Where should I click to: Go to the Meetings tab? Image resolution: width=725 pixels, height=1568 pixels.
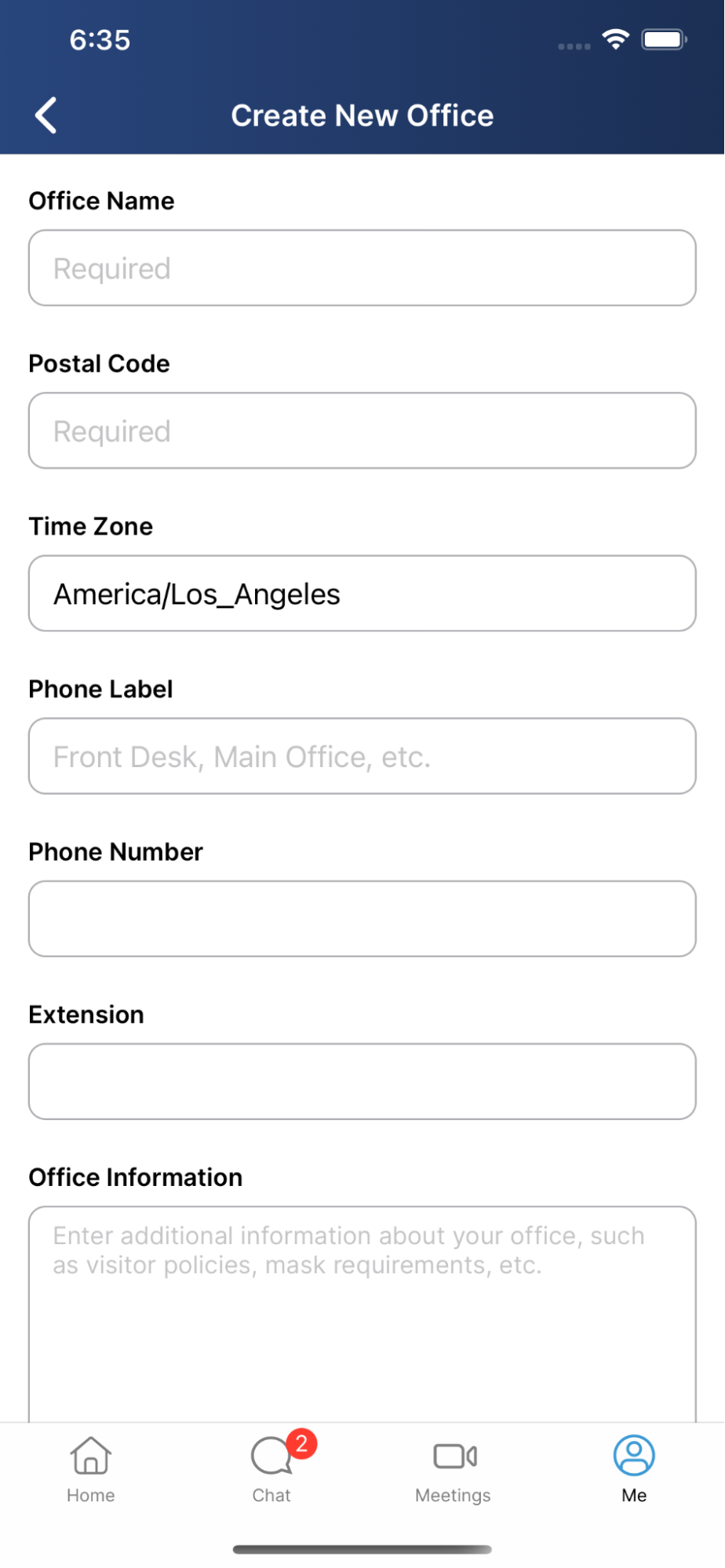454,1468
